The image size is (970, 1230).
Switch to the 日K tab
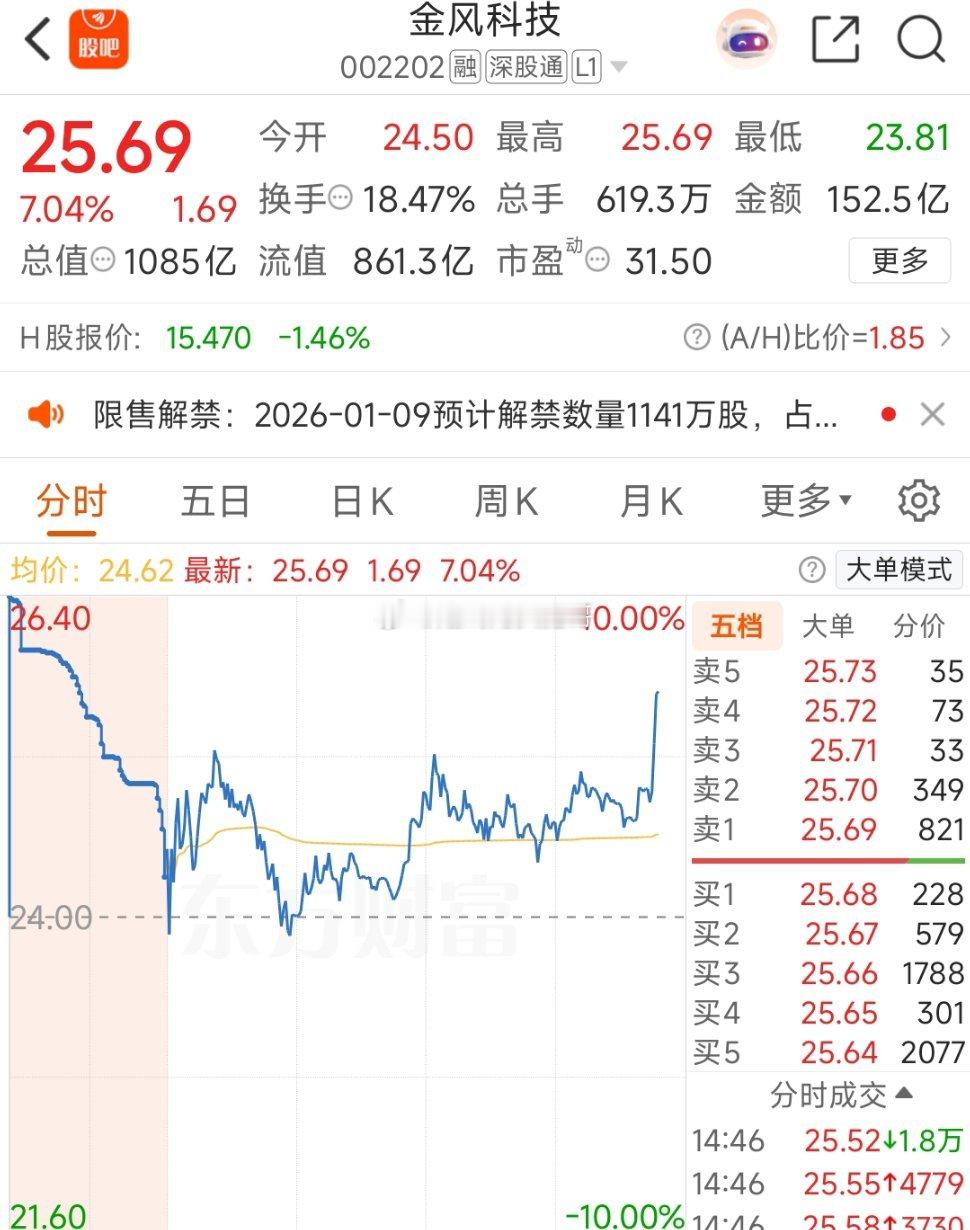pyautogui.click(x=360, y=499)
